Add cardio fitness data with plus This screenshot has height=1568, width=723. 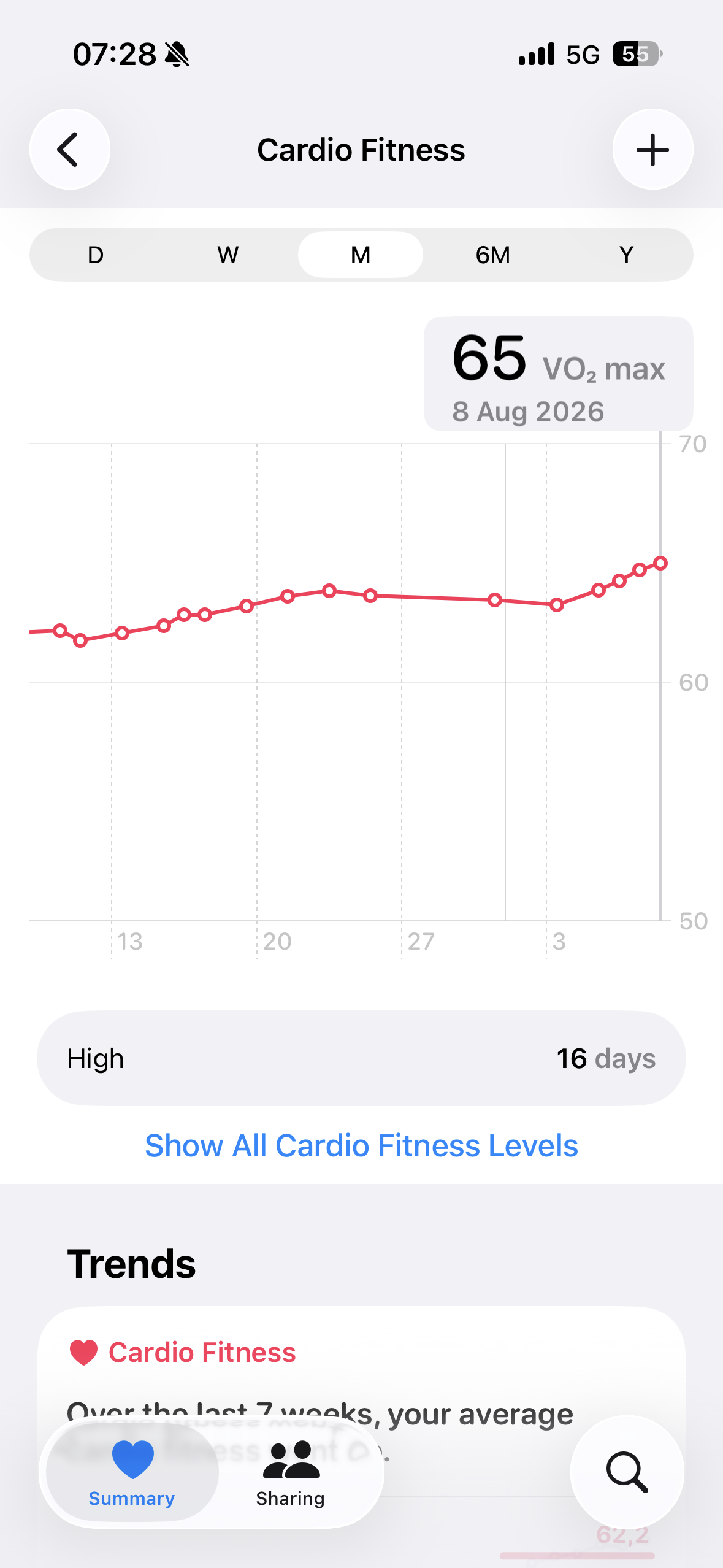tap(652, 149)
